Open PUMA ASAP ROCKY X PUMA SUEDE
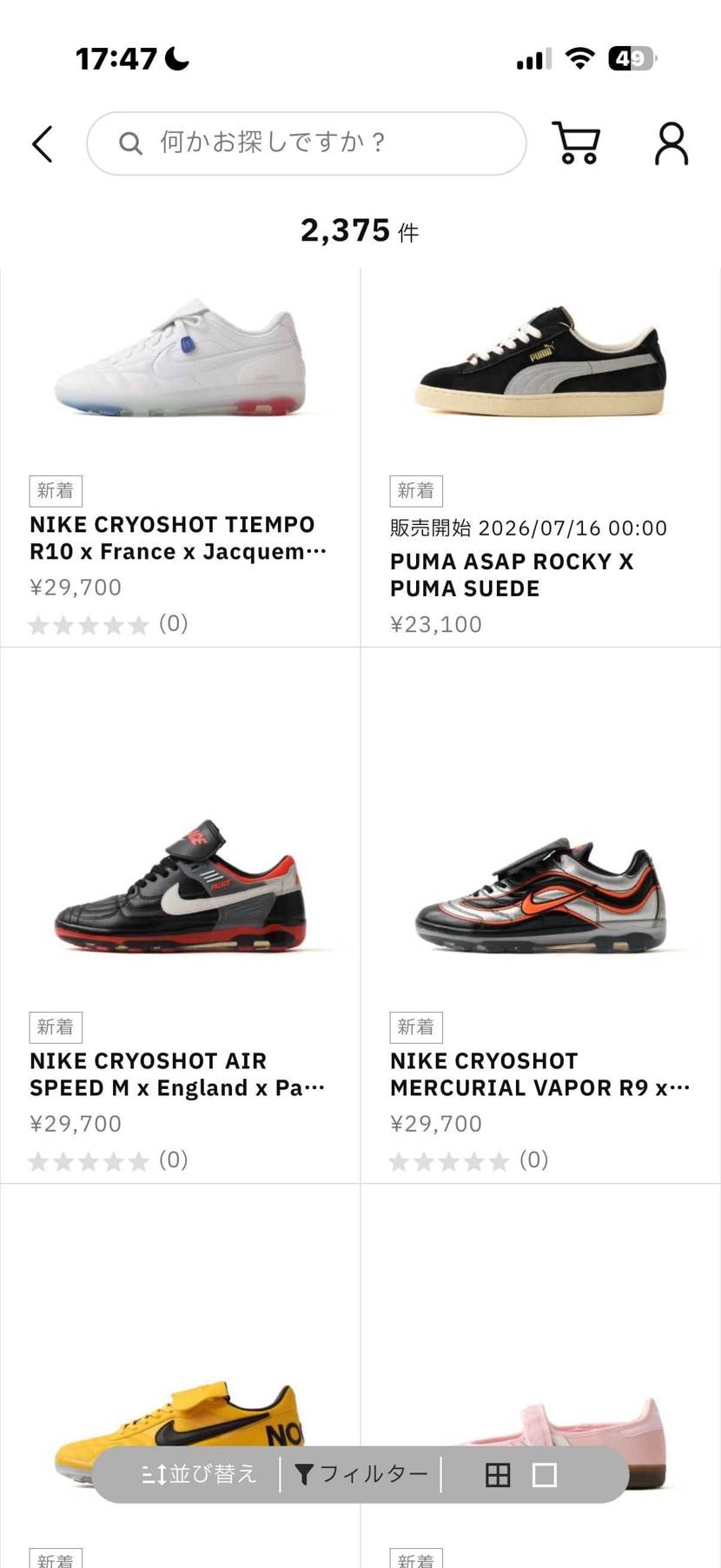The width and height of the screenshot is (721, 1568). point(540,457)
